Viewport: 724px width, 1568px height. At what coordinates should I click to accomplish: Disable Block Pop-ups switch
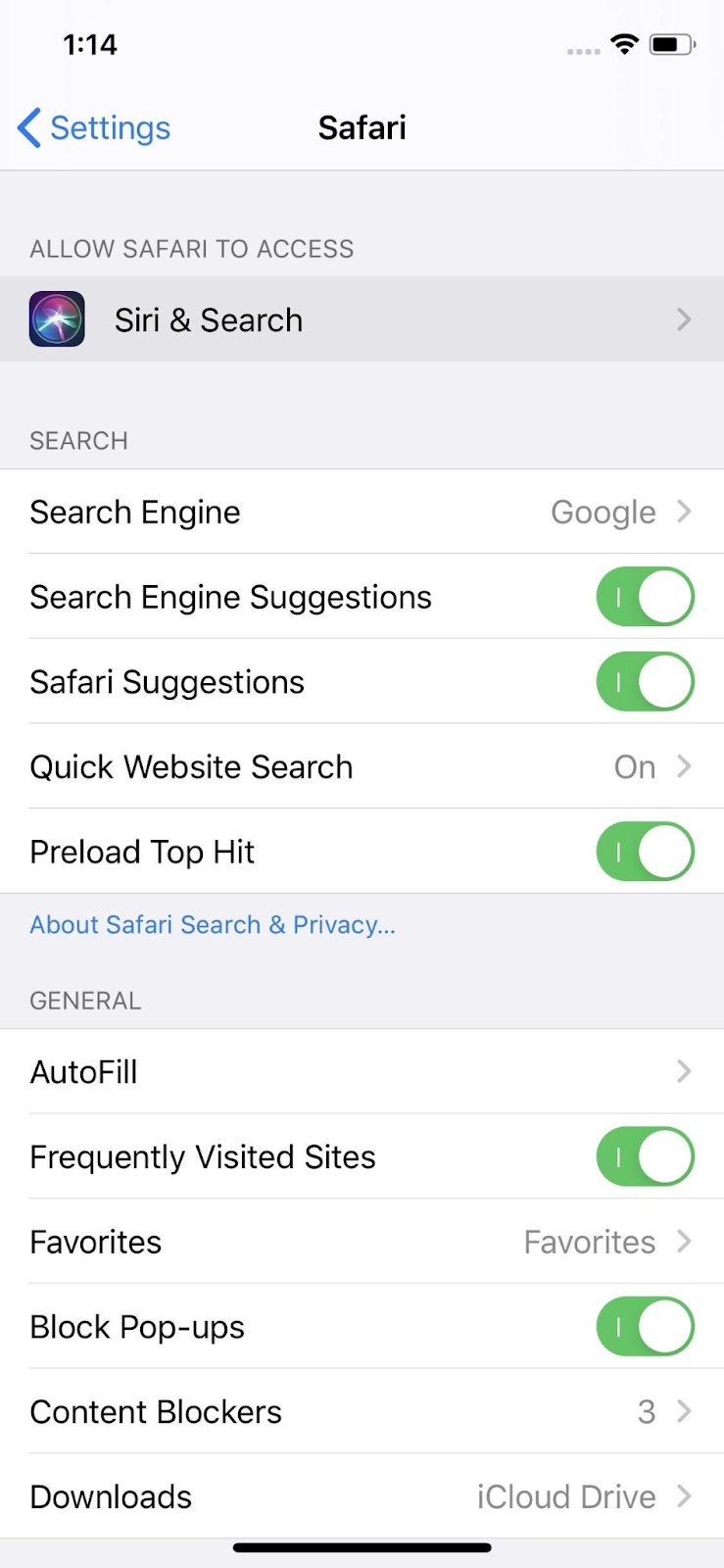click(x=645, y=1327)
